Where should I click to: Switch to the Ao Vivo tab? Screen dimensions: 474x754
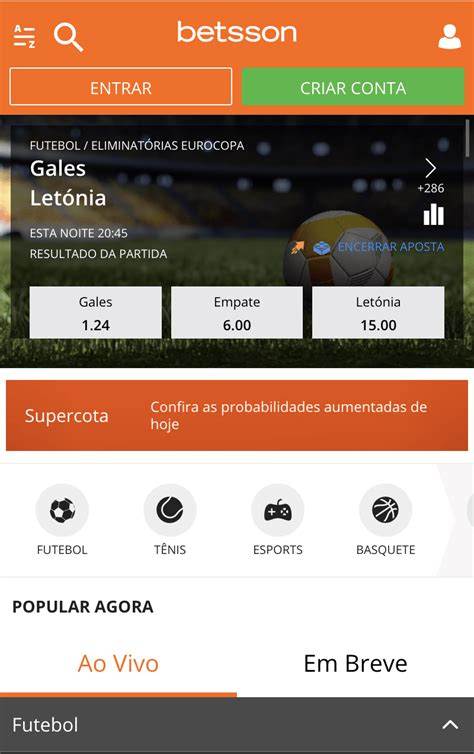tap(118, 664)
